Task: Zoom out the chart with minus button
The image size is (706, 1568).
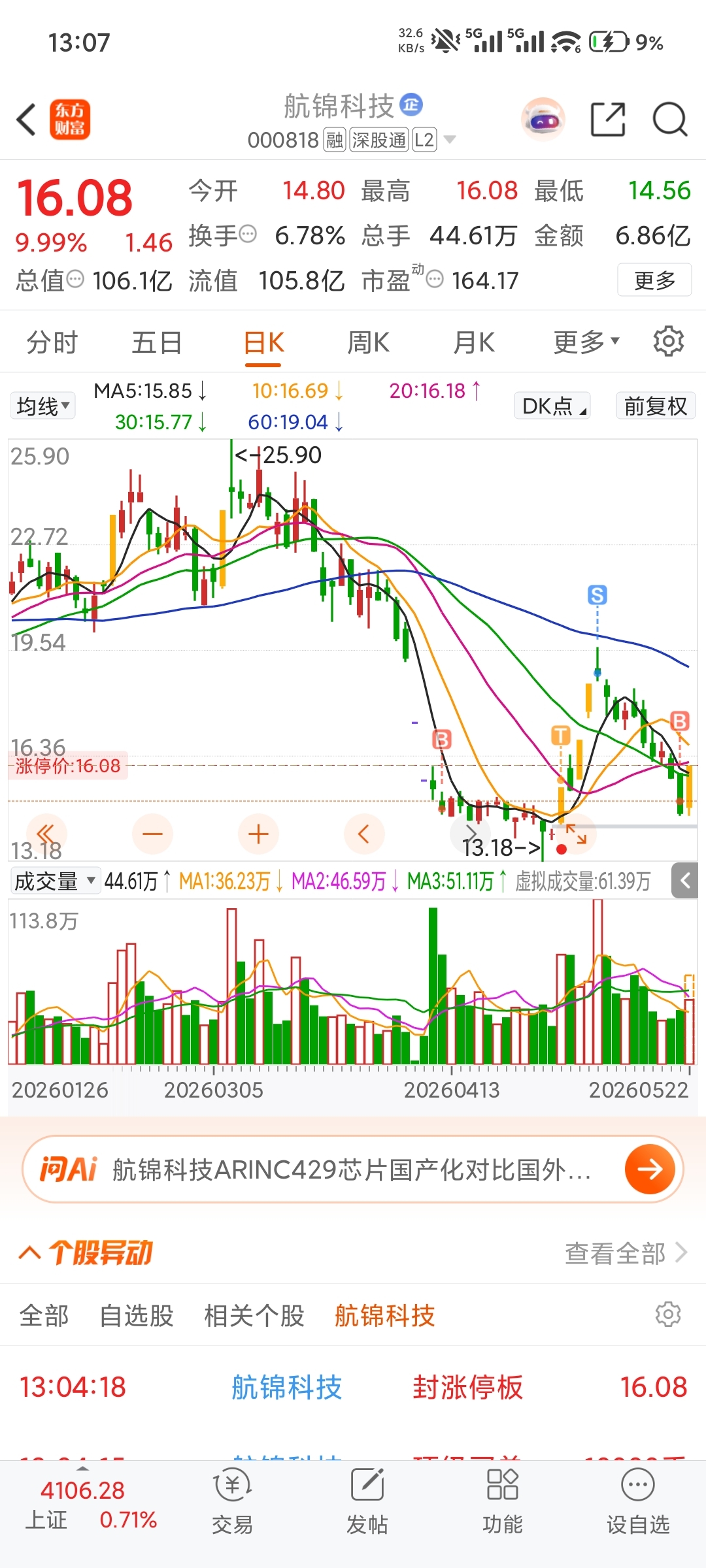Action: pyautogui.click(x=152, y=834)
